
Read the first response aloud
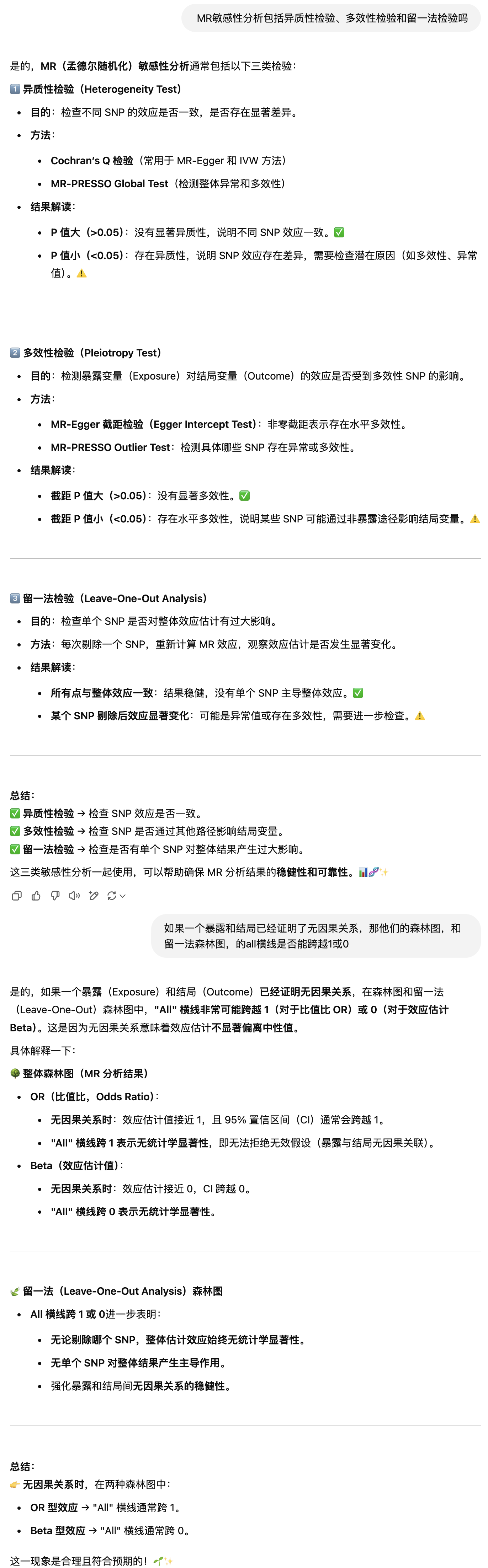74,895
